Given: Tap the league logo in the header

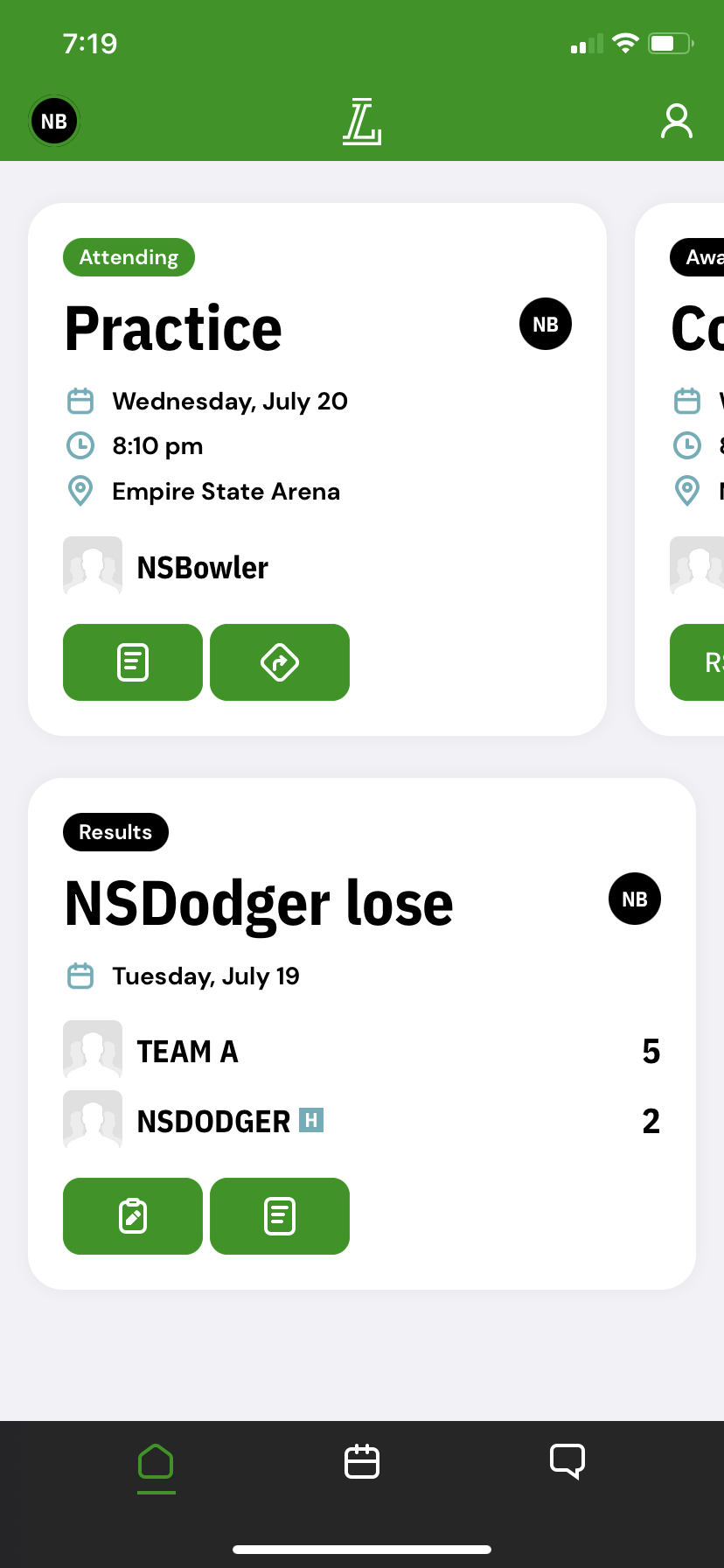Looking at the screenshot, I should (x=362, y=122).
